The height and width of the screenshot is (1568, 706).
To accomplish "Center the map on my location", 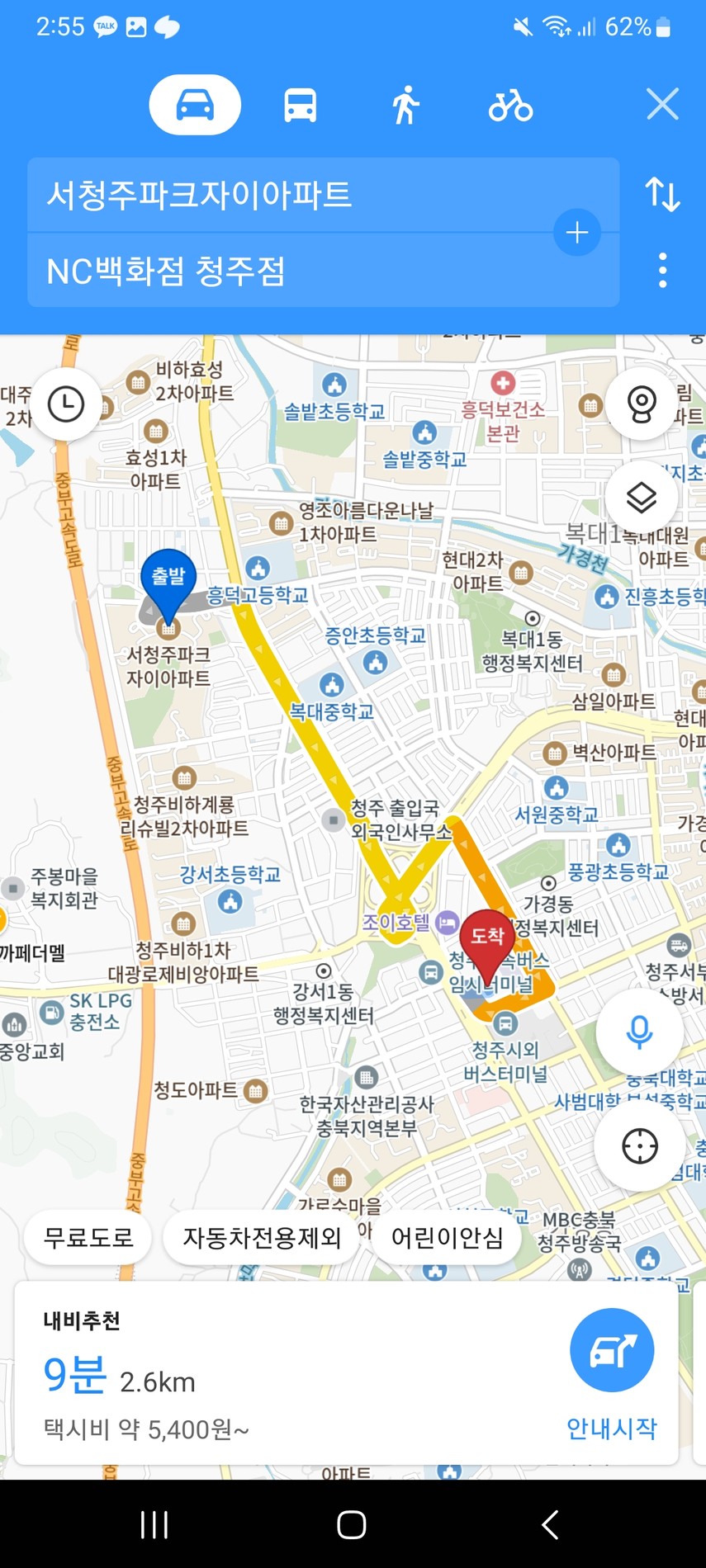I will pyautogui.click(x=639, y=1146).
